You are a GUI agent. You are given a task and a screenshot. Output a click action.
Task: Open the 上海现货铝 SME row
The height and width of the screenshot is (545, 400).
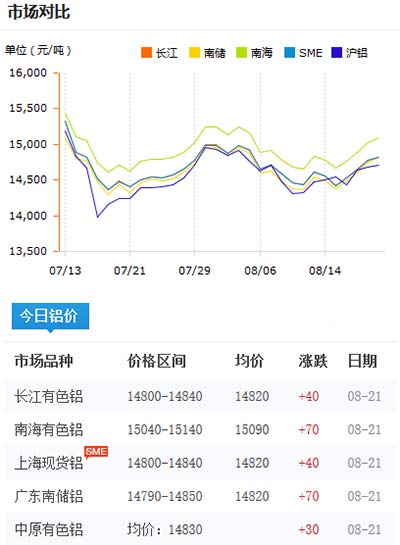coord(200,463)
